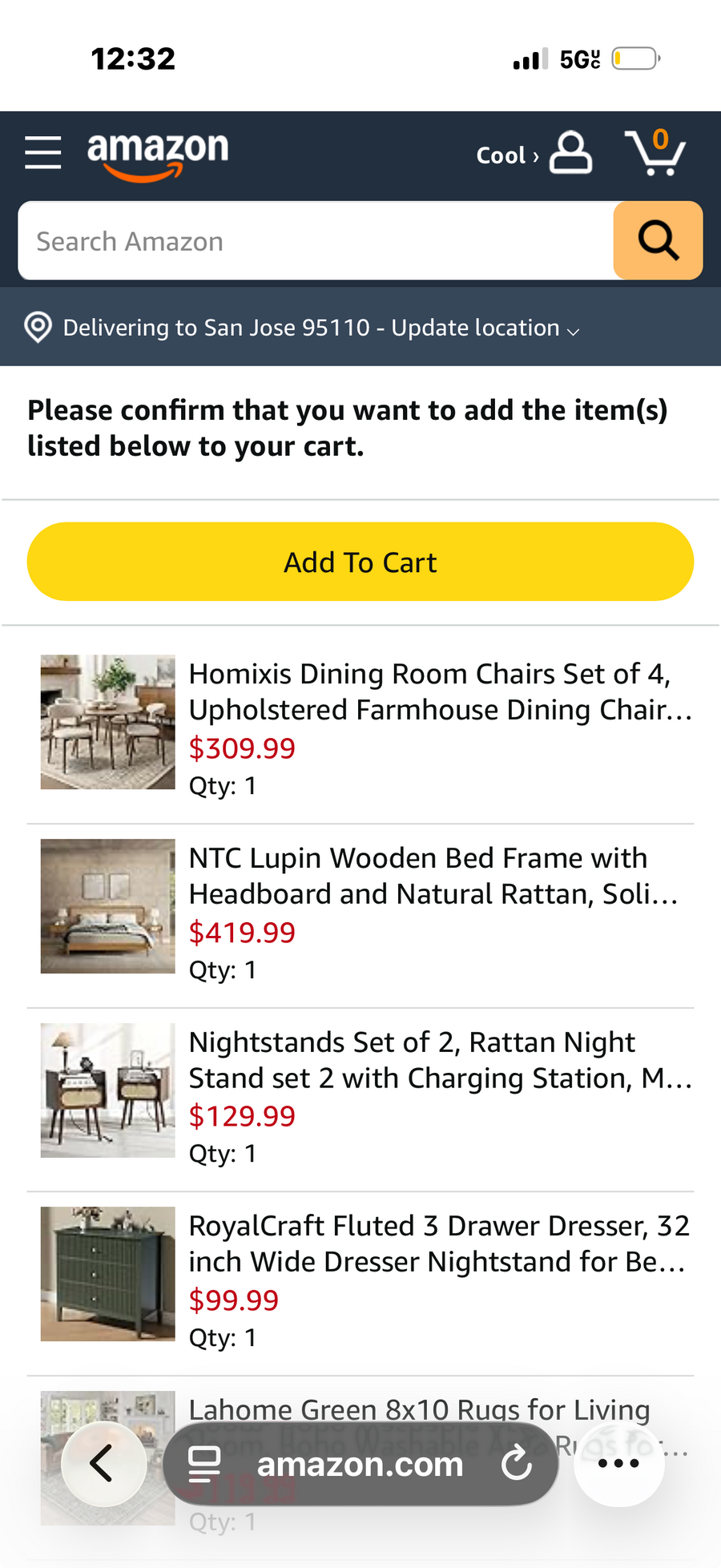Go back in the browser

(103, 1464)
